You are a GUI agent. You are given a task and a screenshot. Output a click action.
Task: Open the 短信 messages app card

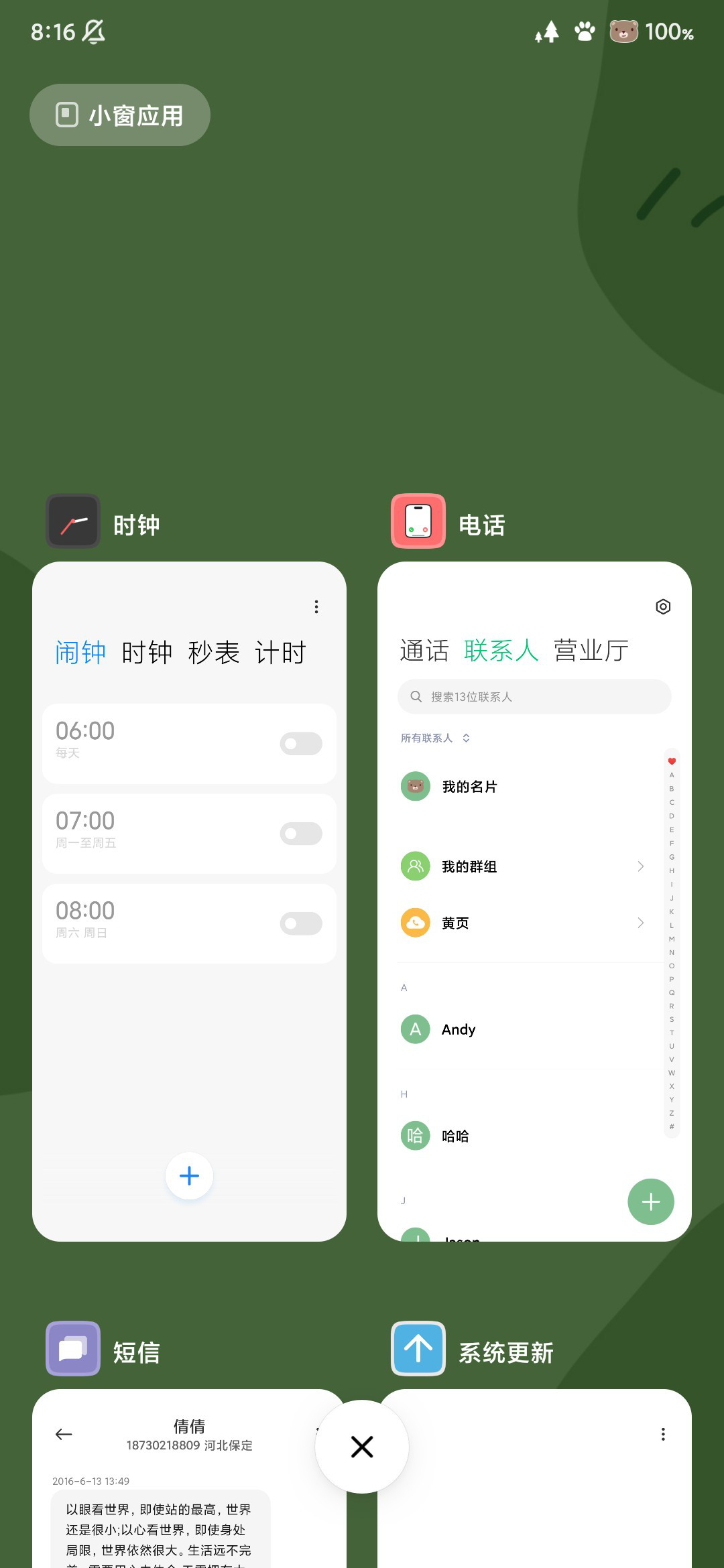pyautogui.click(x=189, y=1478)
